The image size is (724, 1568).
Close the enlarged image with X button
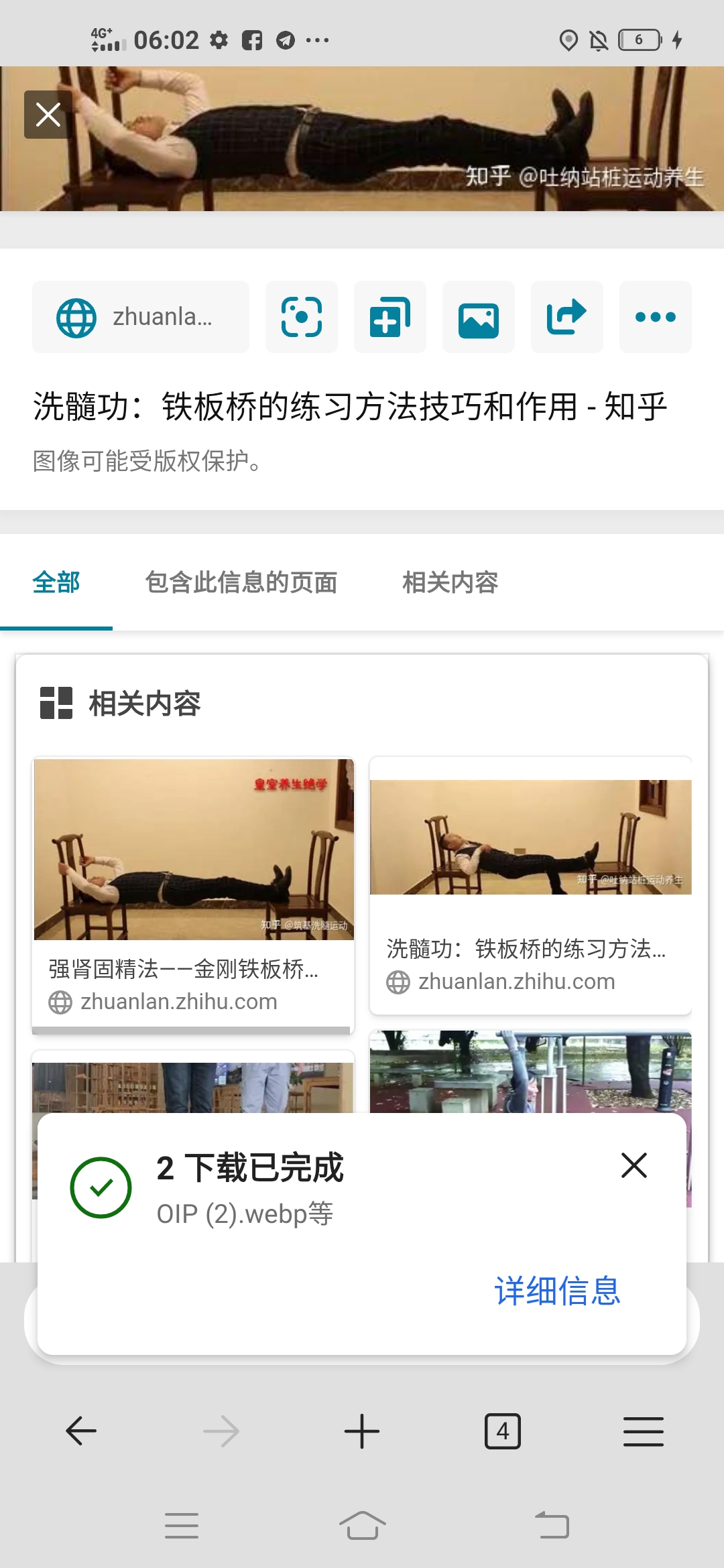point(48,114)
